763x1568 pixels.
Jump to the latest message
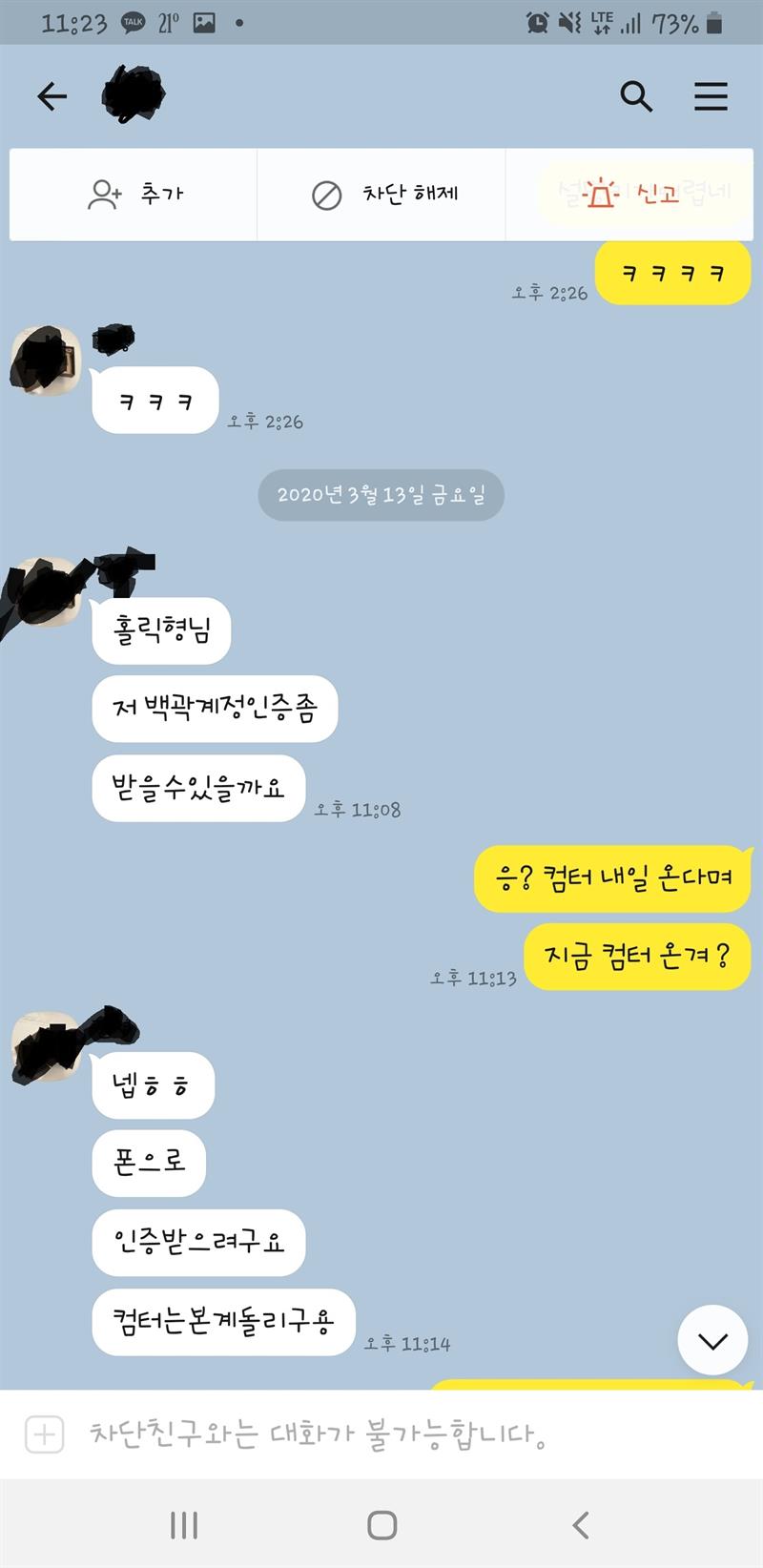tap(712, 1340)
